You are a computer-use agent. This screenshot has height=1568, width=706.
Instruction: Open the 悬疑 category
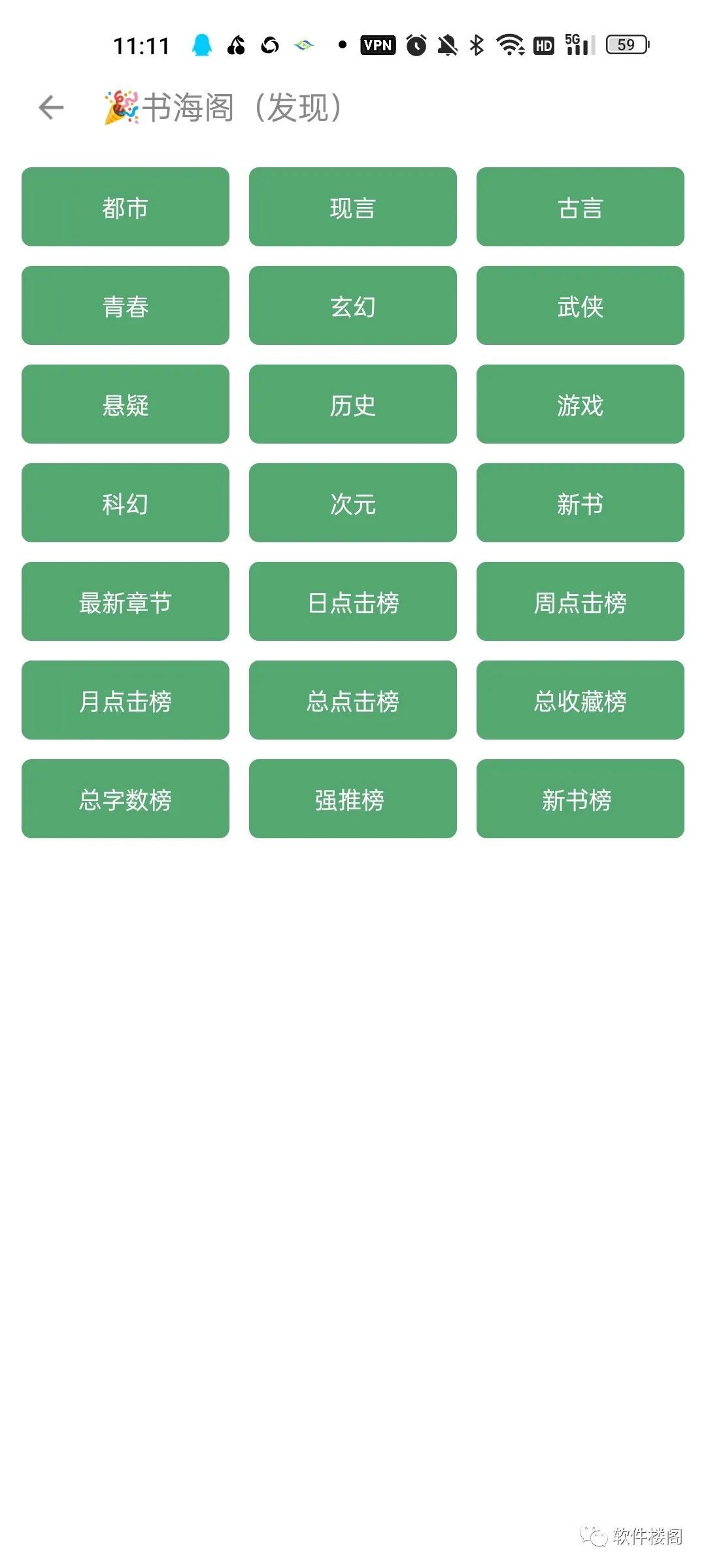(x=125, y=404)
